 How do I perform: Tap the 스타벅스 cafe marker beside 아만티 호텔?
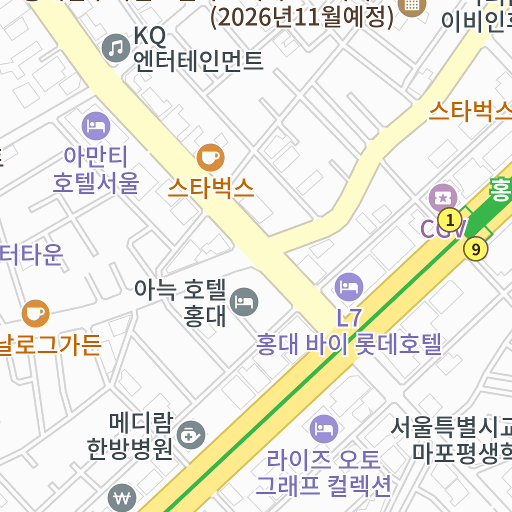[210, 158]
